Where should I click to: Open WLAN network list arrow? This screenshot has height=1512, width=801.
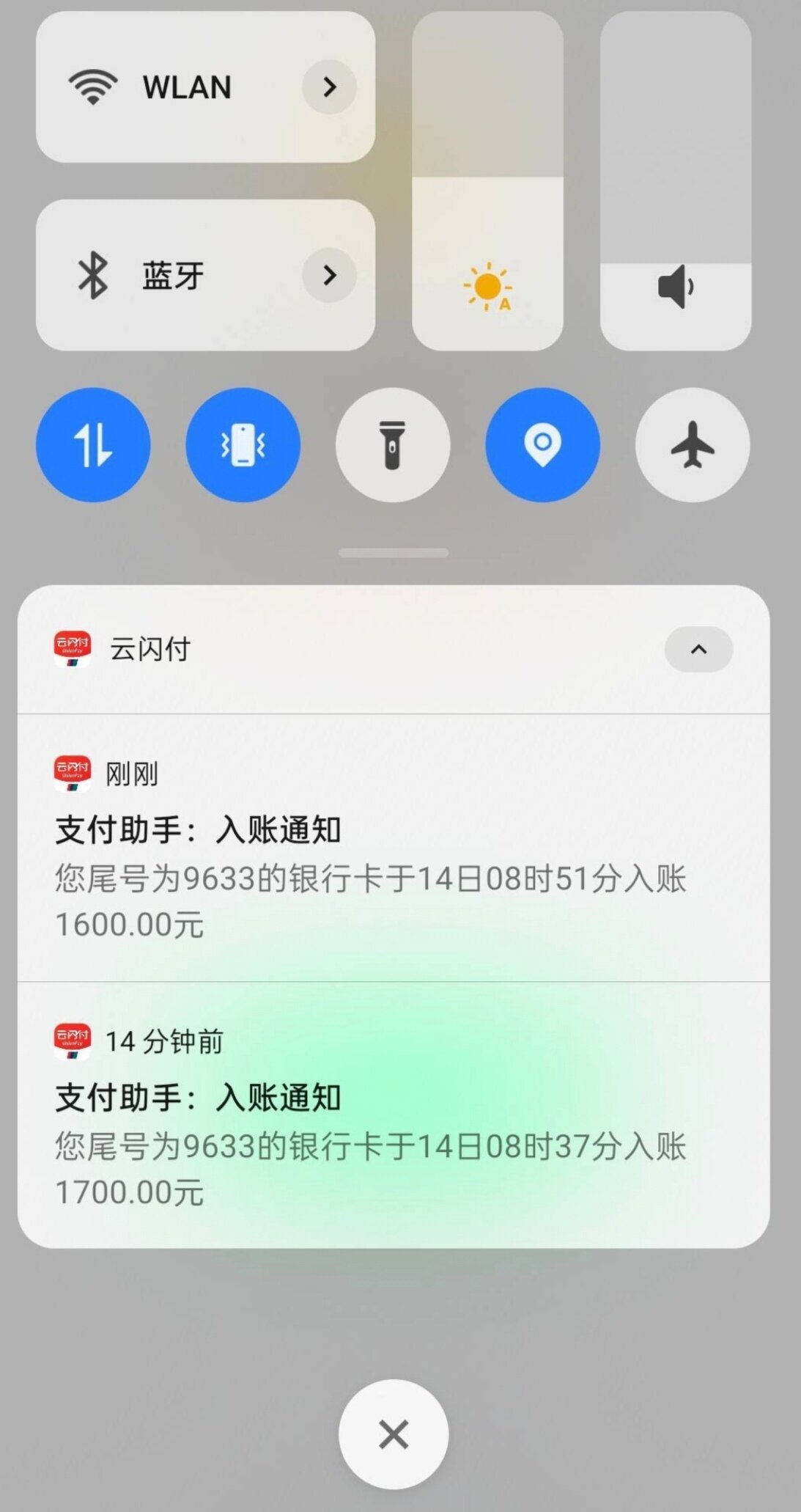pyautogui.click(x=329, y=87)
